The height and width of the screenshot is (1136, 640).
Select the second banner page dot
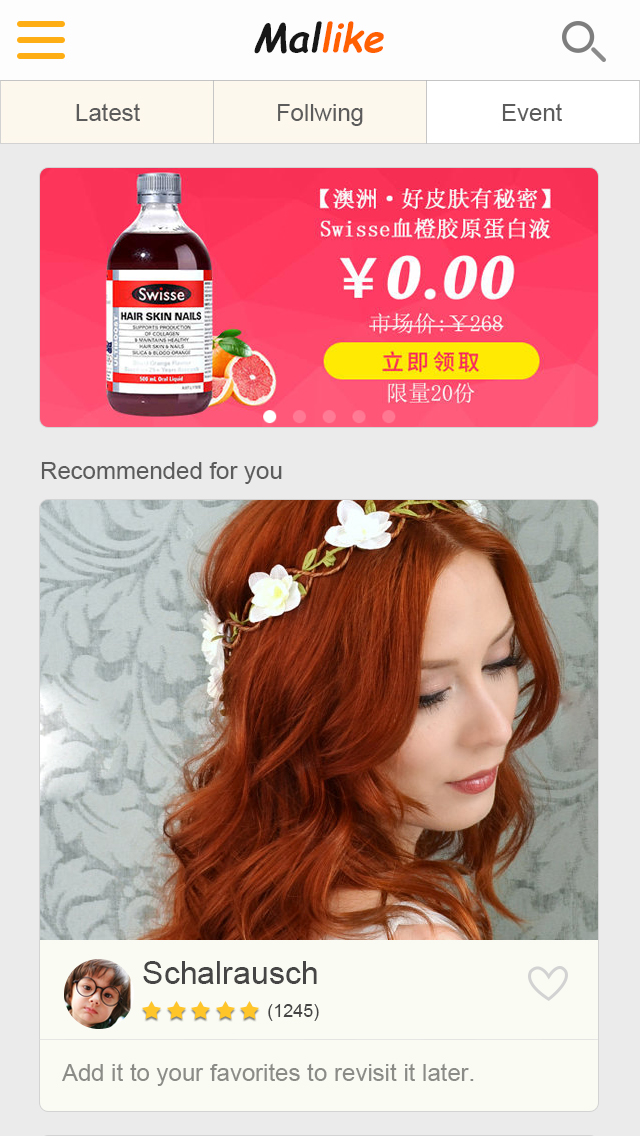click(x=299, y=417)
